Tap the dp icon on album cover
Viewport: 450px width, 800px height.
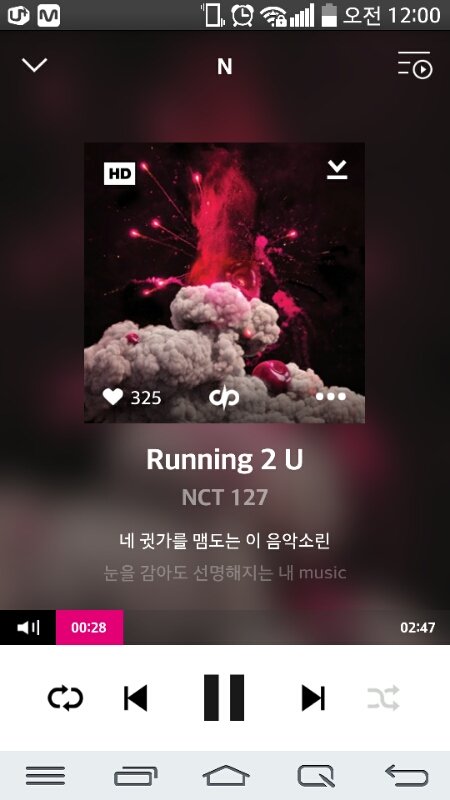pyautogui.click(x=224, y=396)
